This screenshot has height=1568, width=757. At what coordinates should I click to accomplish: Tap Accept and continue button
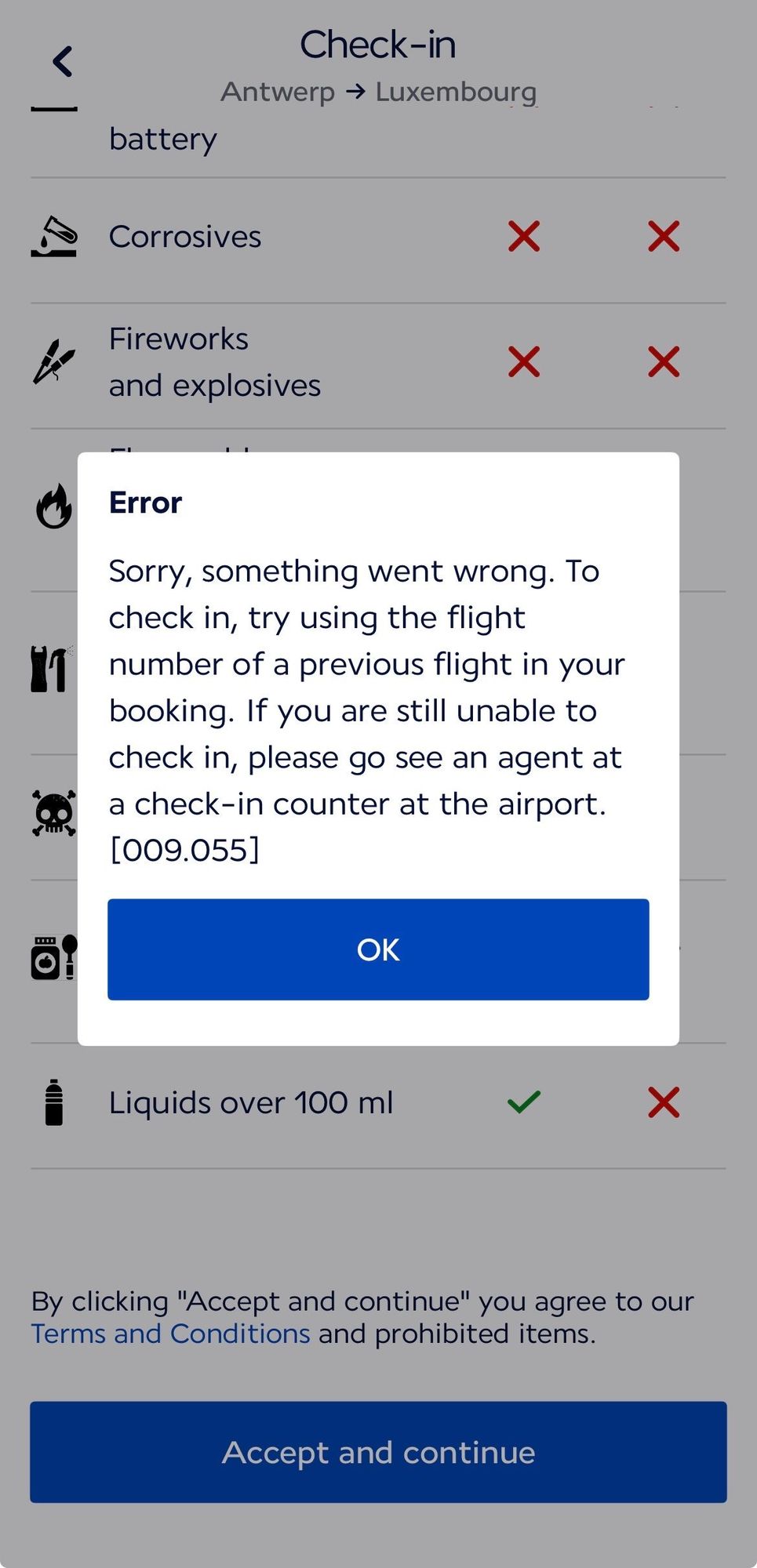pyautogui.click(x=378, y=1452)
